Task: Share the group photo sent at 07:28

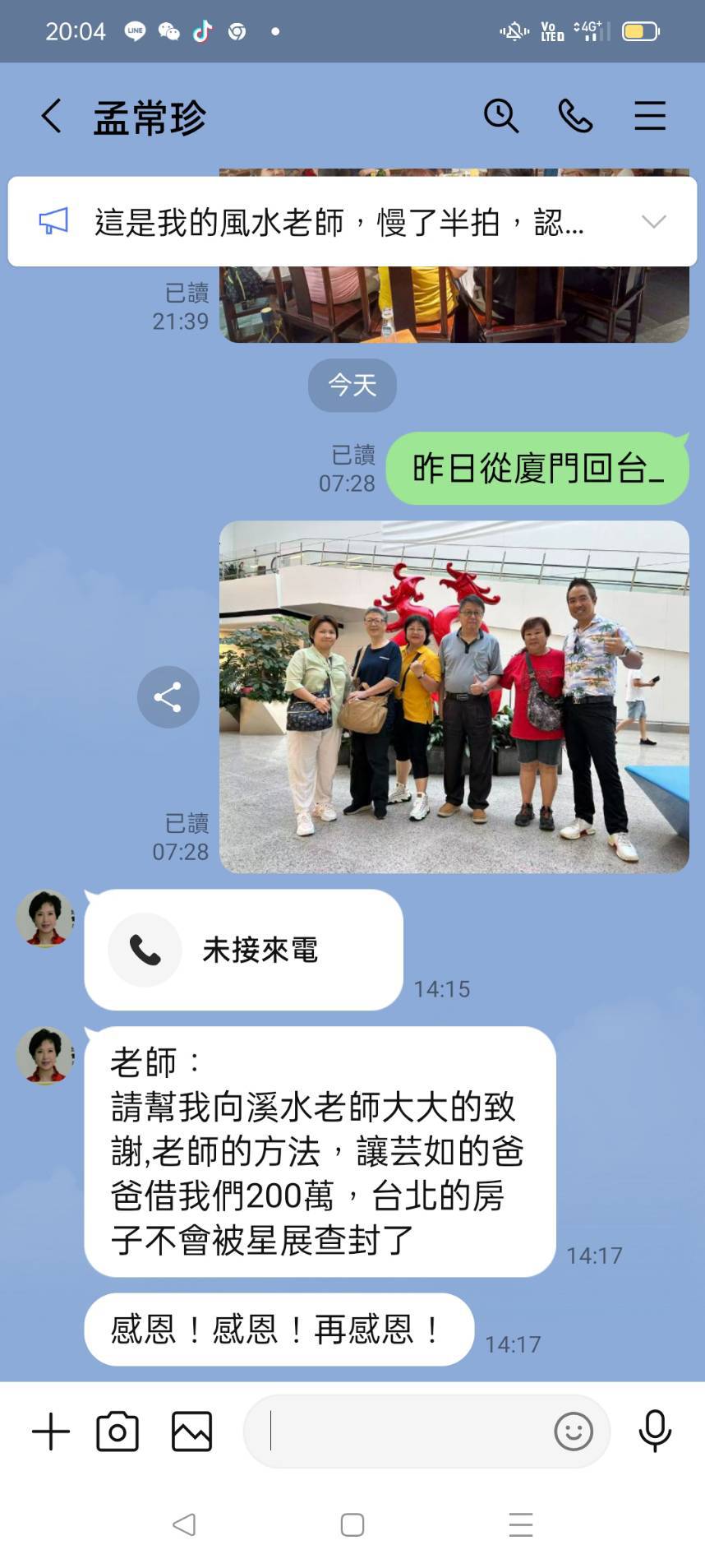Action: pyautogui.click(x=168, y=697)
